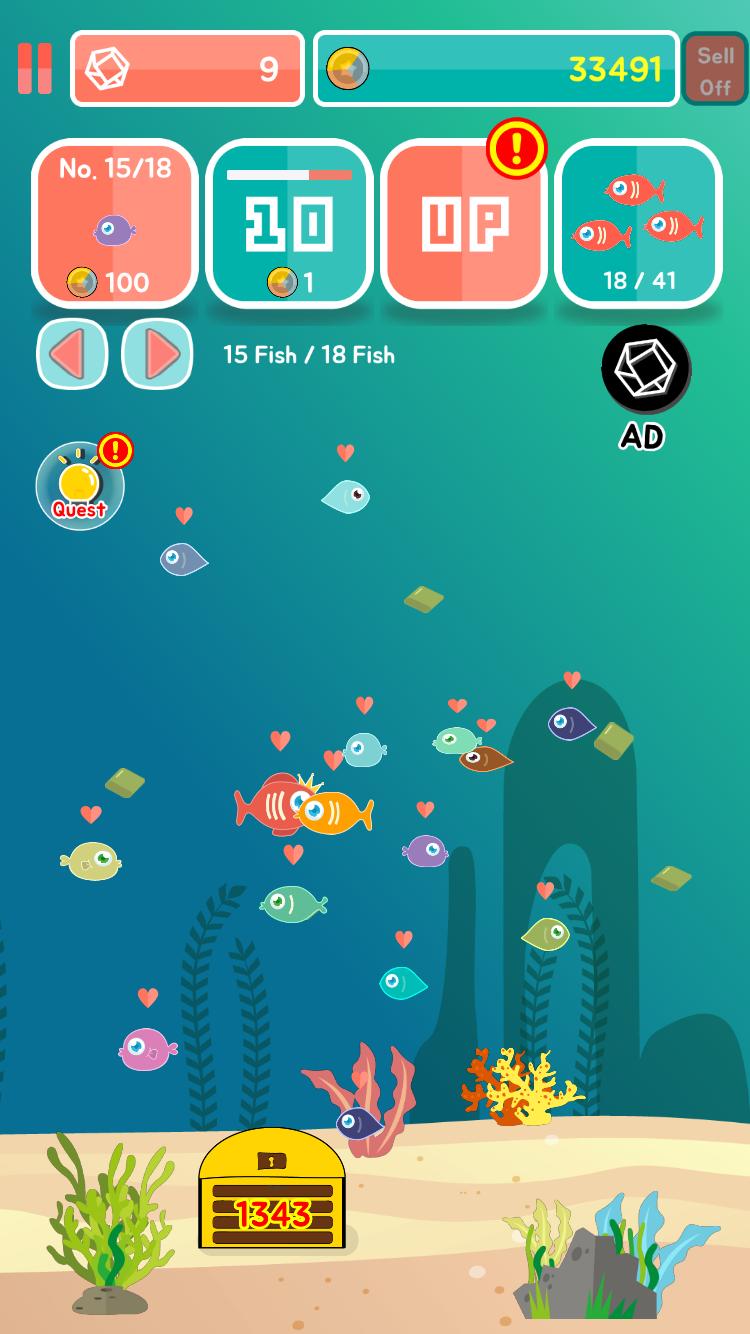
Task: Open the UP upgrade card
Action: coord(464,224)
